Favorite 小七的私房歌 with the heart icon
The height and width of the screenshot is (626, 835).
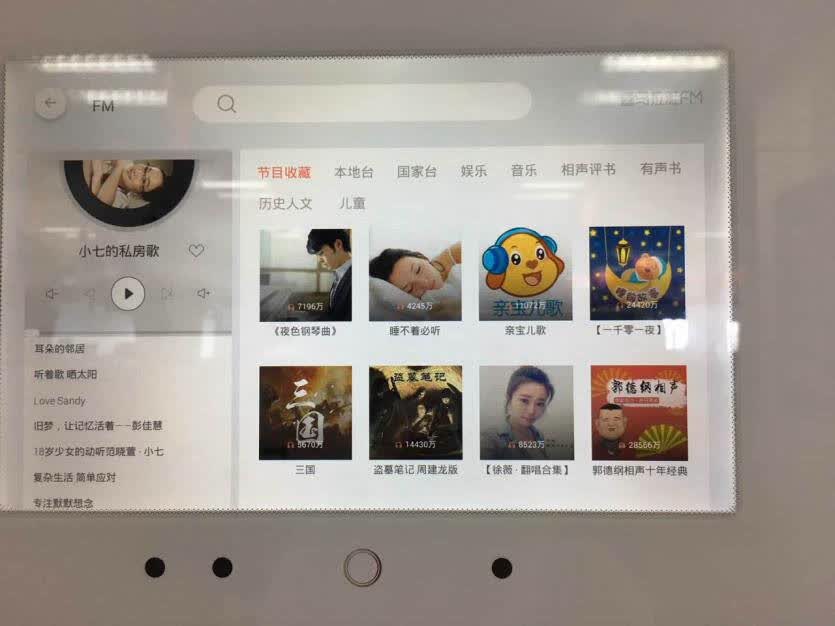click(x=197, y=250)
